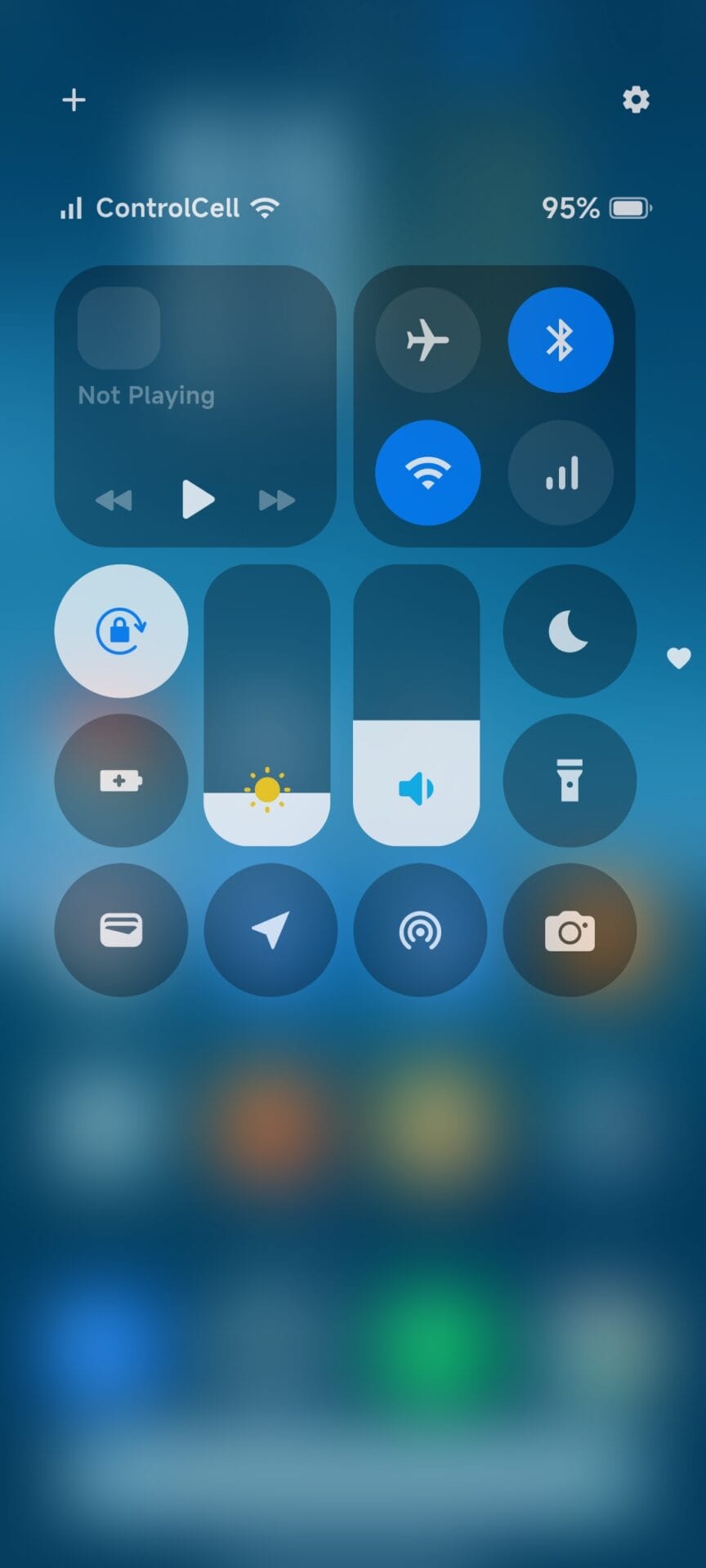
Task: Disable Wi-Fi
Action: [x=427, y=473]
